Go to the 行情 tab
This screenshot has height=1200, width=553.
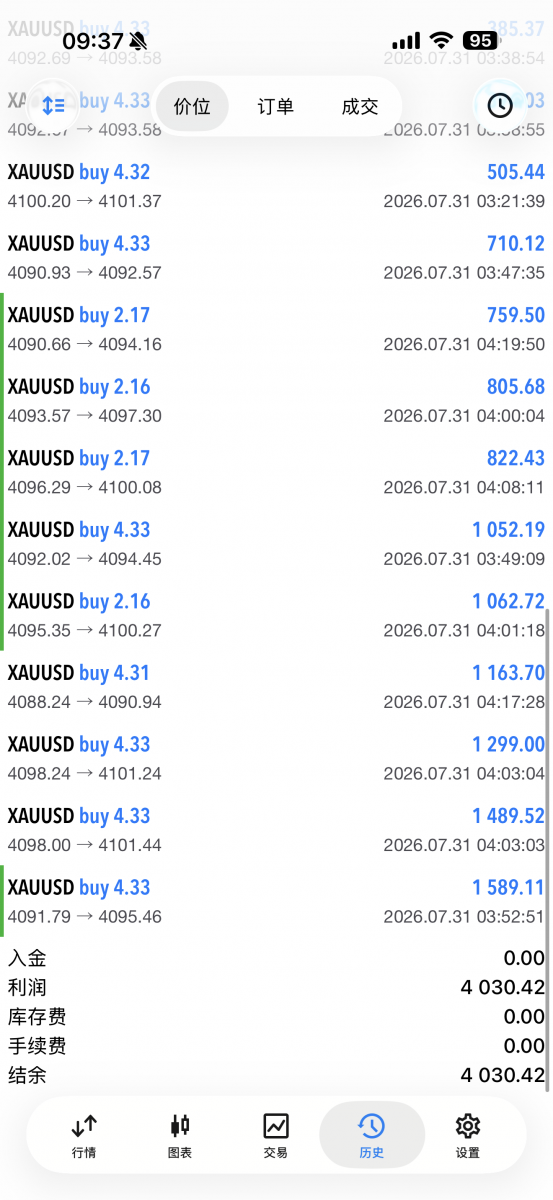point(84,1137)
